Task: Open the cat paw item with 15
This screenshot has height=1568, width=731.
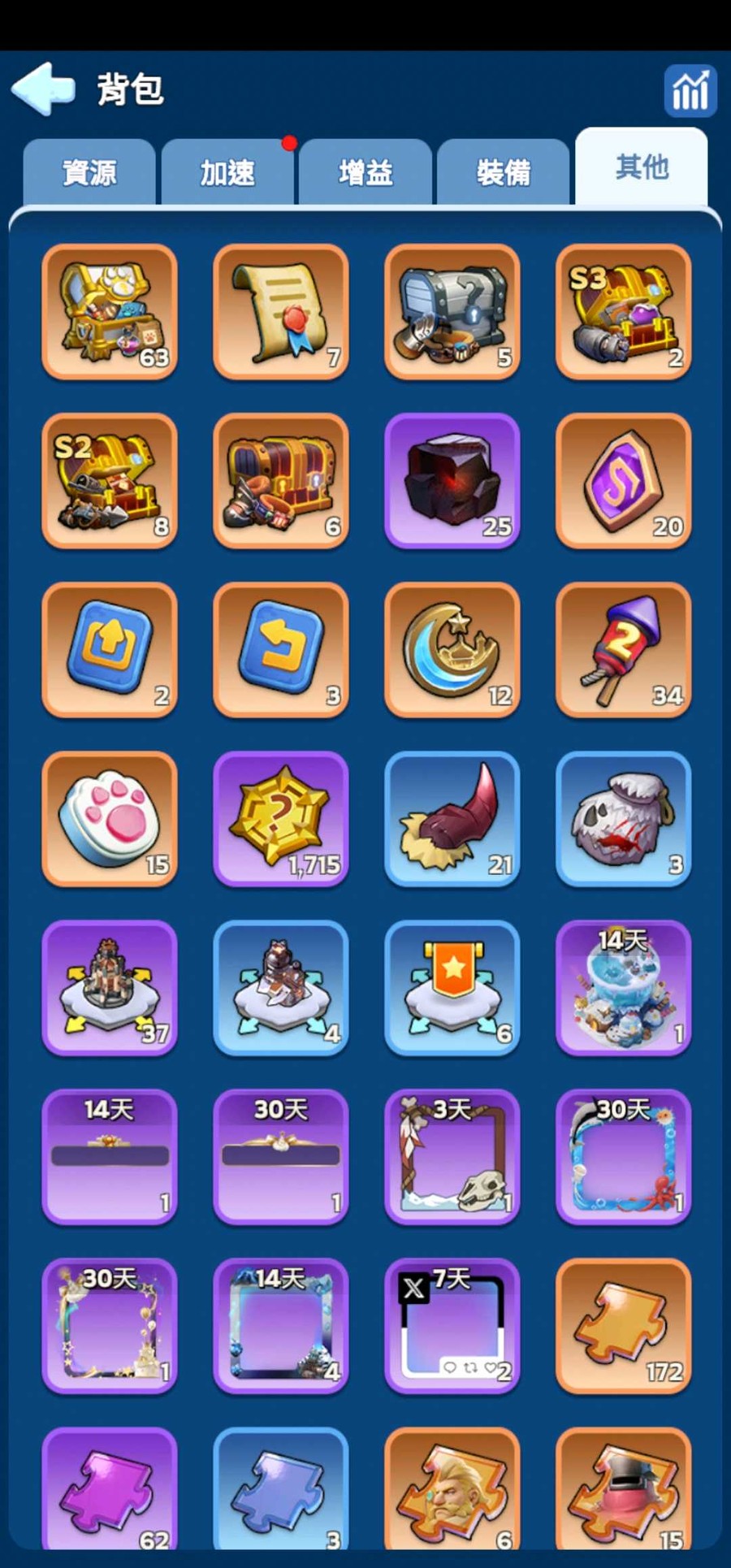Action: [x=110, y=819]
